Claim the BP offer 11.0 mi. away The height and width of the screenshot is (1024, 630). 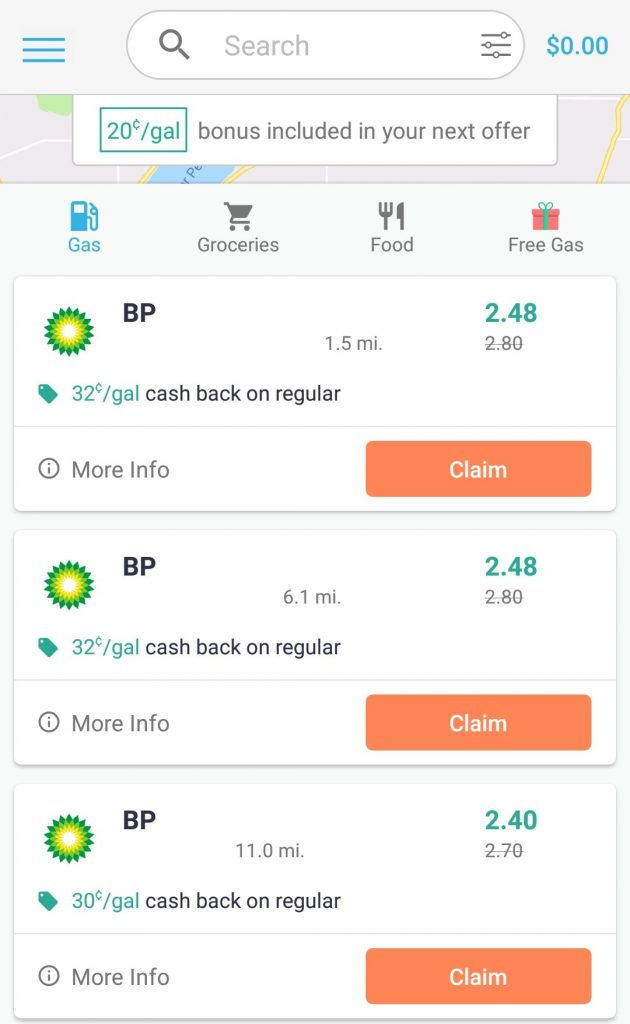[478, 977]
